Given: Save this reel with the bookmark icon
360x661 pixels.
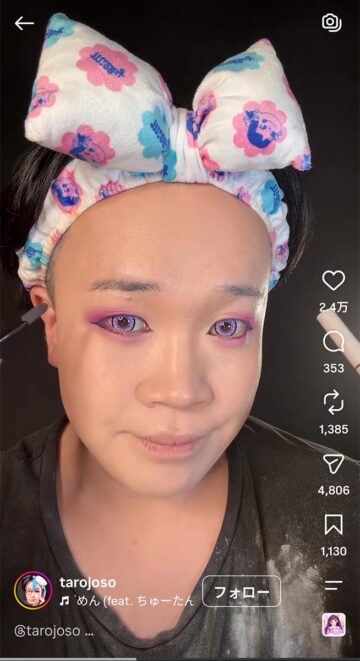Looking at the screenshot, I should (x=333, y=525).
